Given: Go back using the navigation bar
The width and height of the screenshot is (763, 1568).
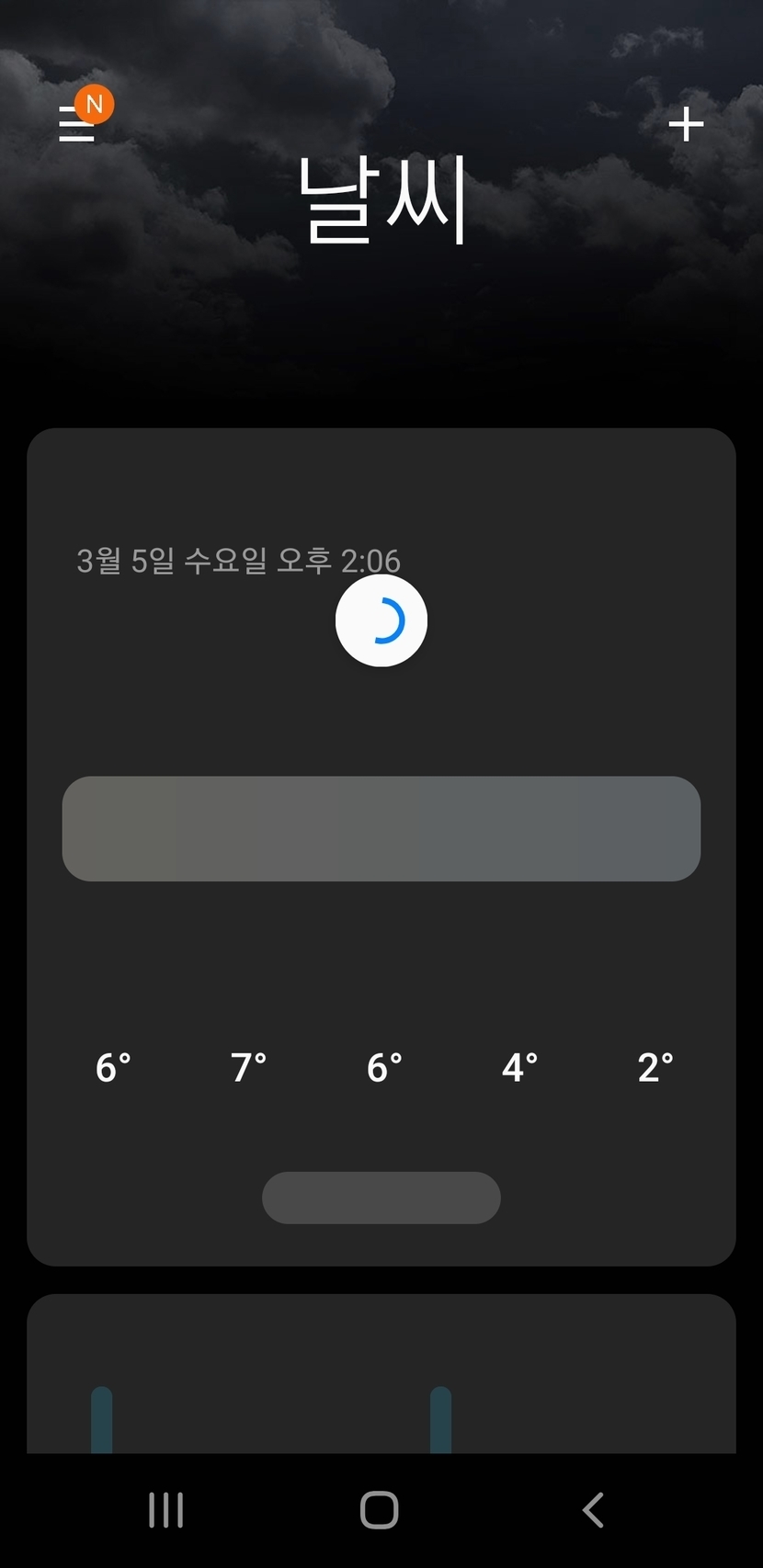Looking at the screenshot, I should click(593, 1510).
